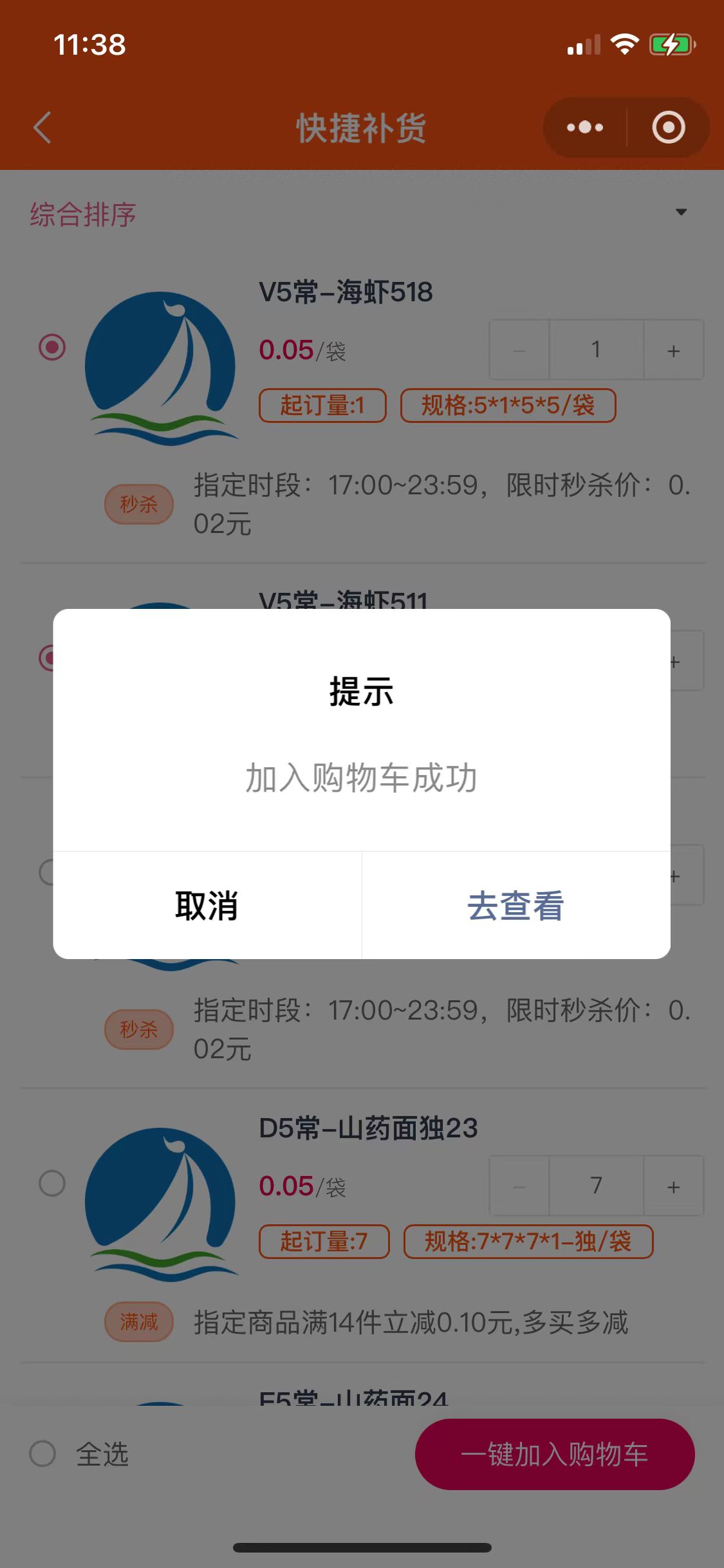
Task: Edit the quantity field of V5常-海虾518
Action: pos(596,350)
